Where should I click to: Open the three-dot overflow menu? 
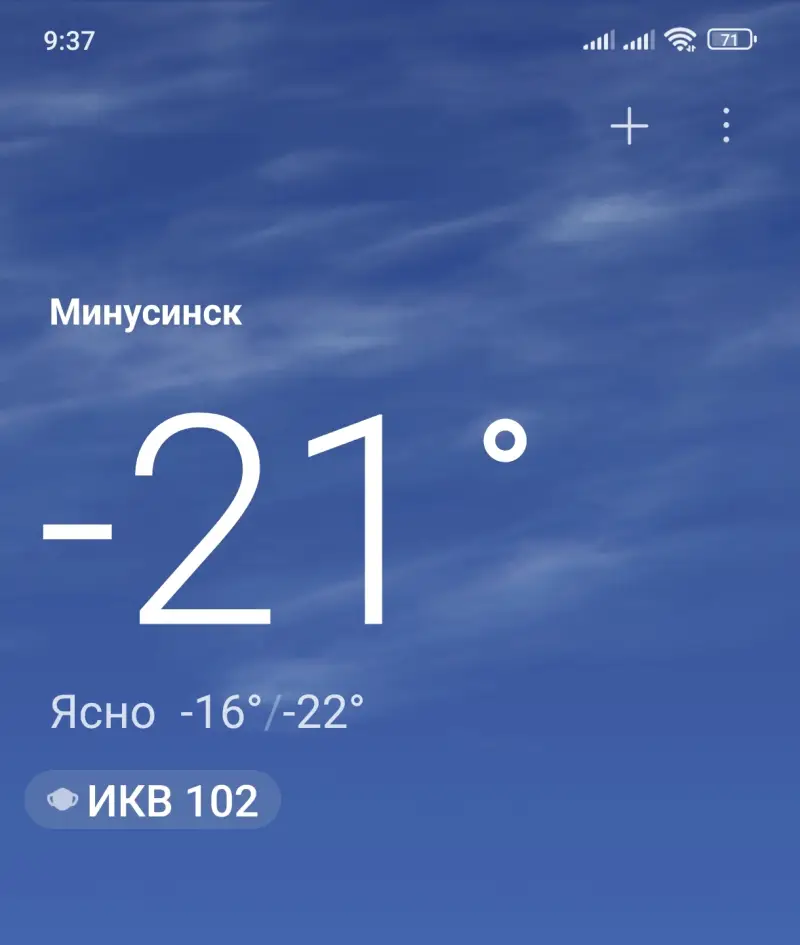[x=726, y=126]
